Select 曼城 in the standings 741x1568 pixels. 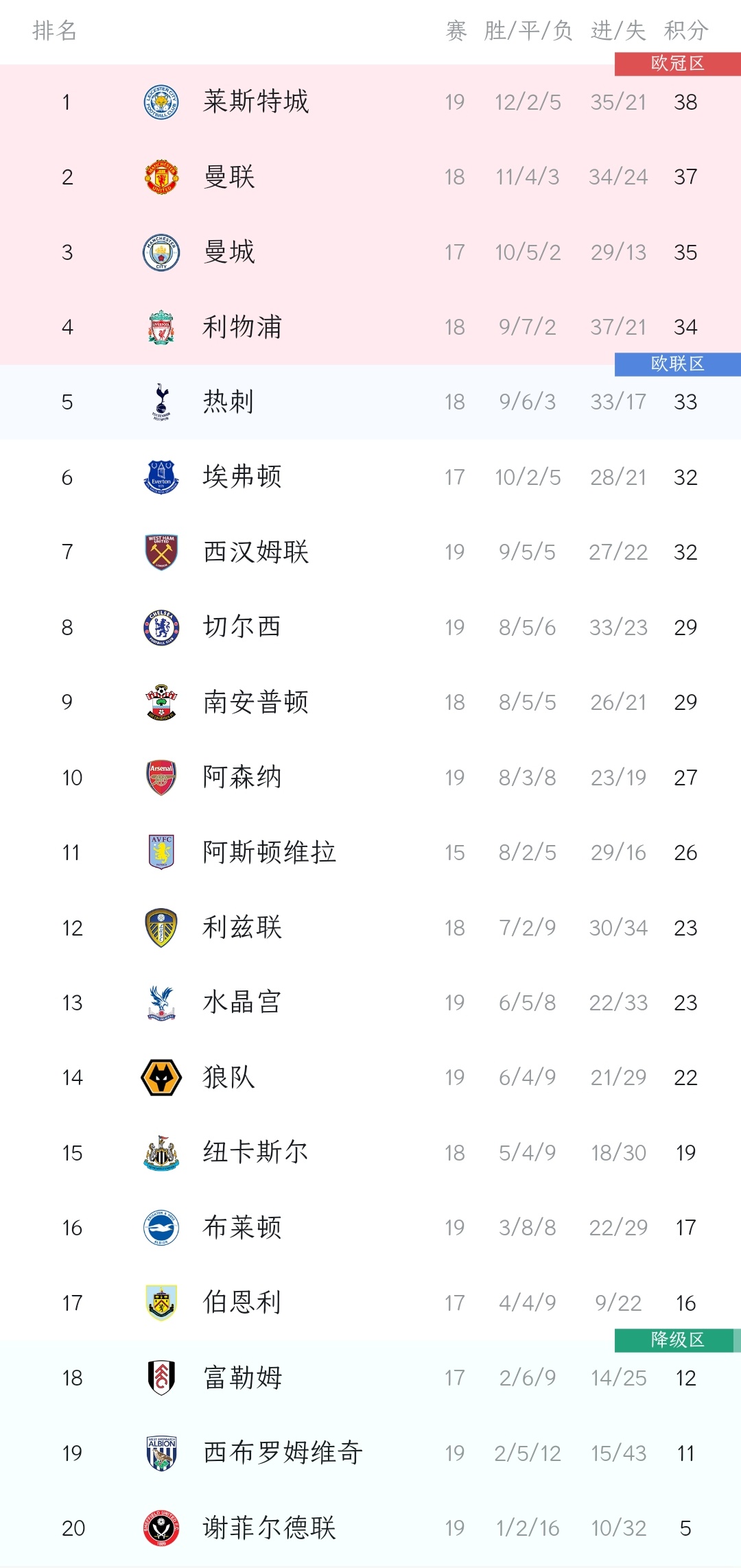(370, 252)
